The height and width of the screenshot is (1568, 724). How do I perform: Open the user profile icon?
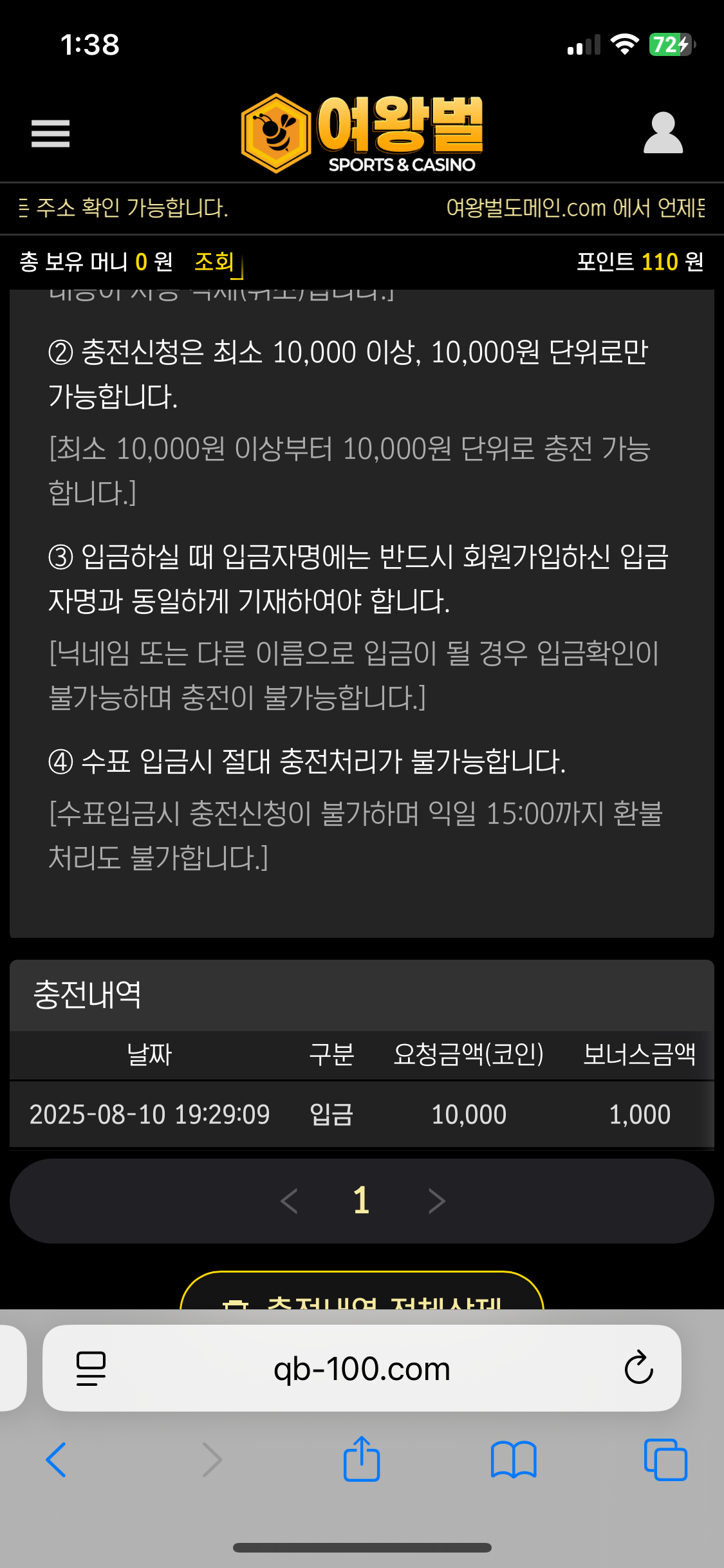click(x=663, y=133)
